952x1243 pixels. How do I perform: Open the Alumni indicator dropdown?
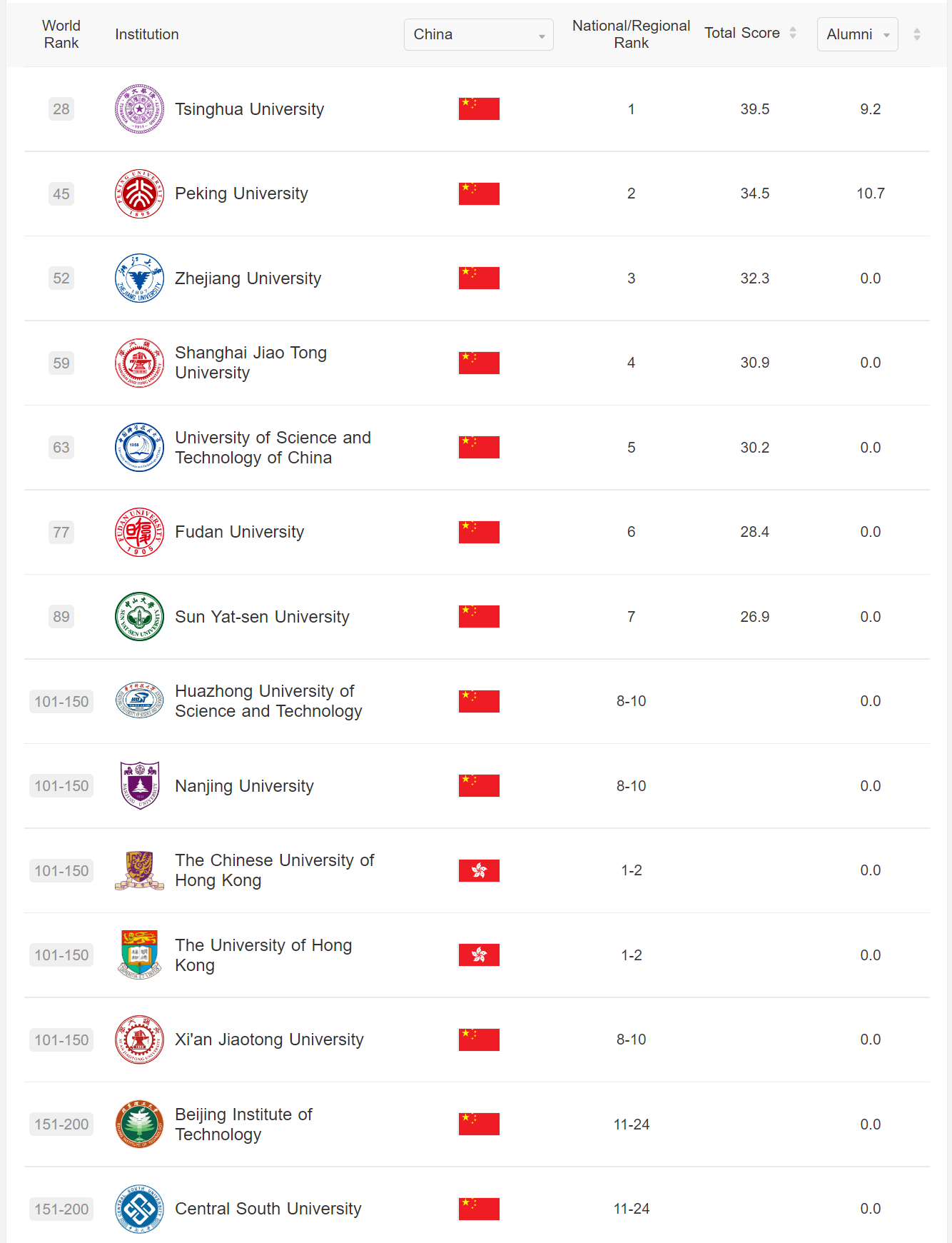857,34
